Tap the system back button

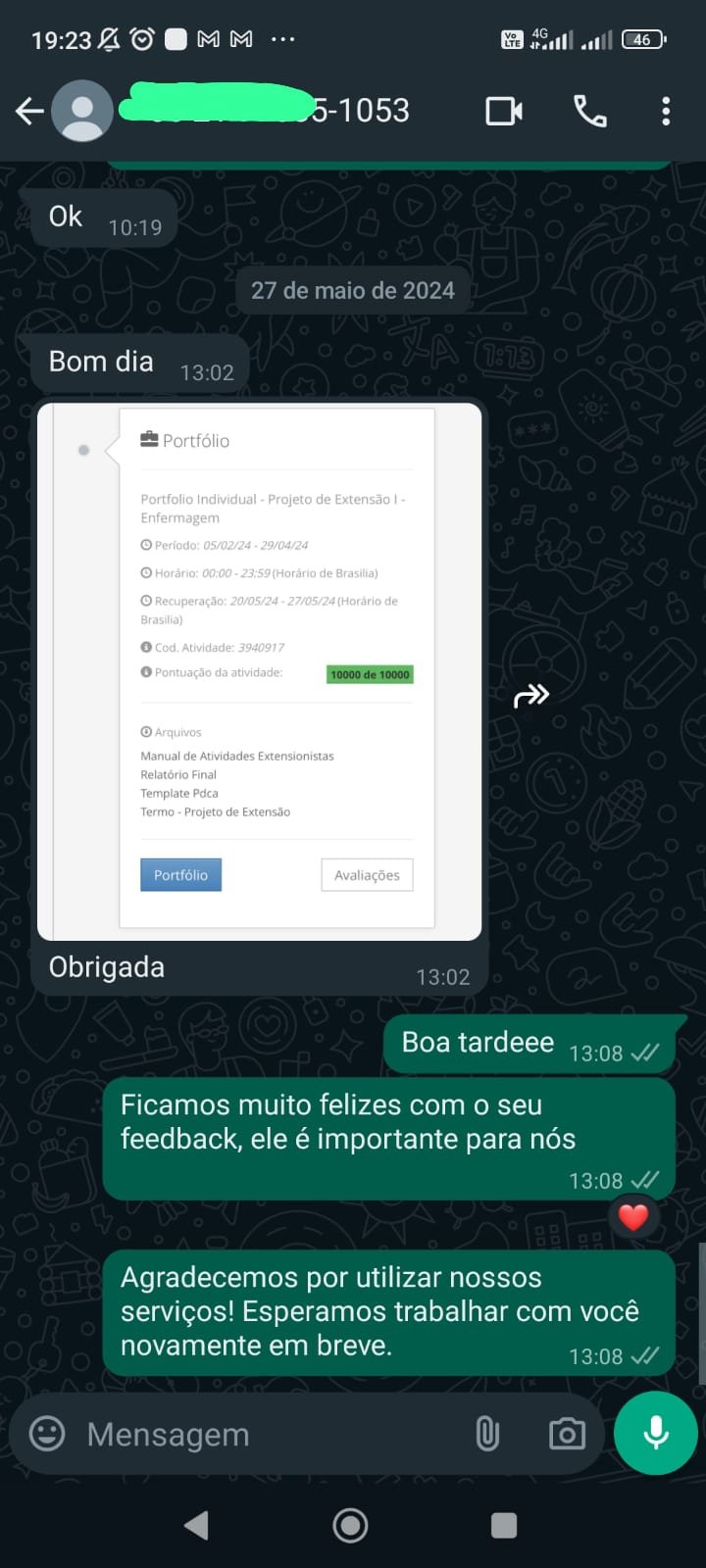coord(197,1525)
